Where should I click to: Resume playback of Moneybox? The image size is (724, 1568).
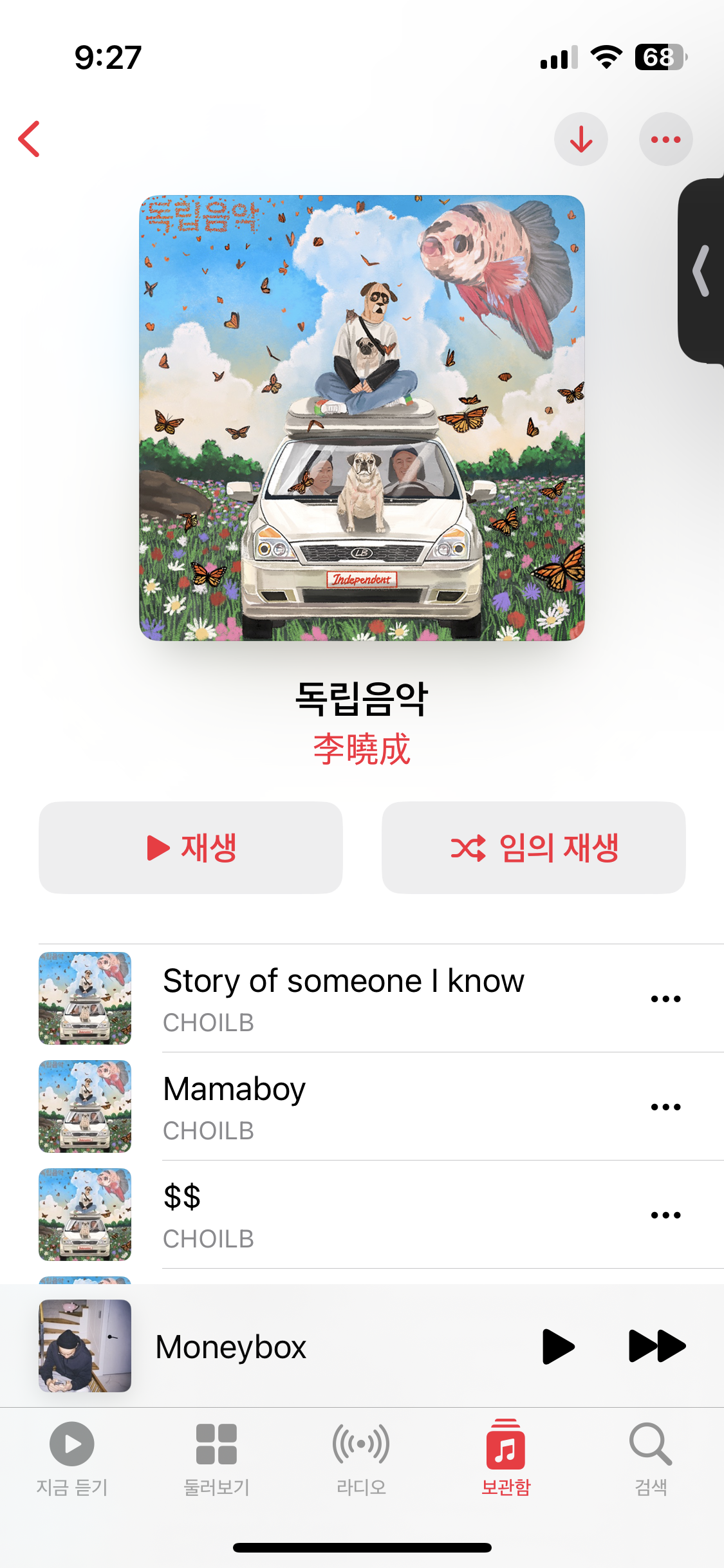[x=558, y=1347]
